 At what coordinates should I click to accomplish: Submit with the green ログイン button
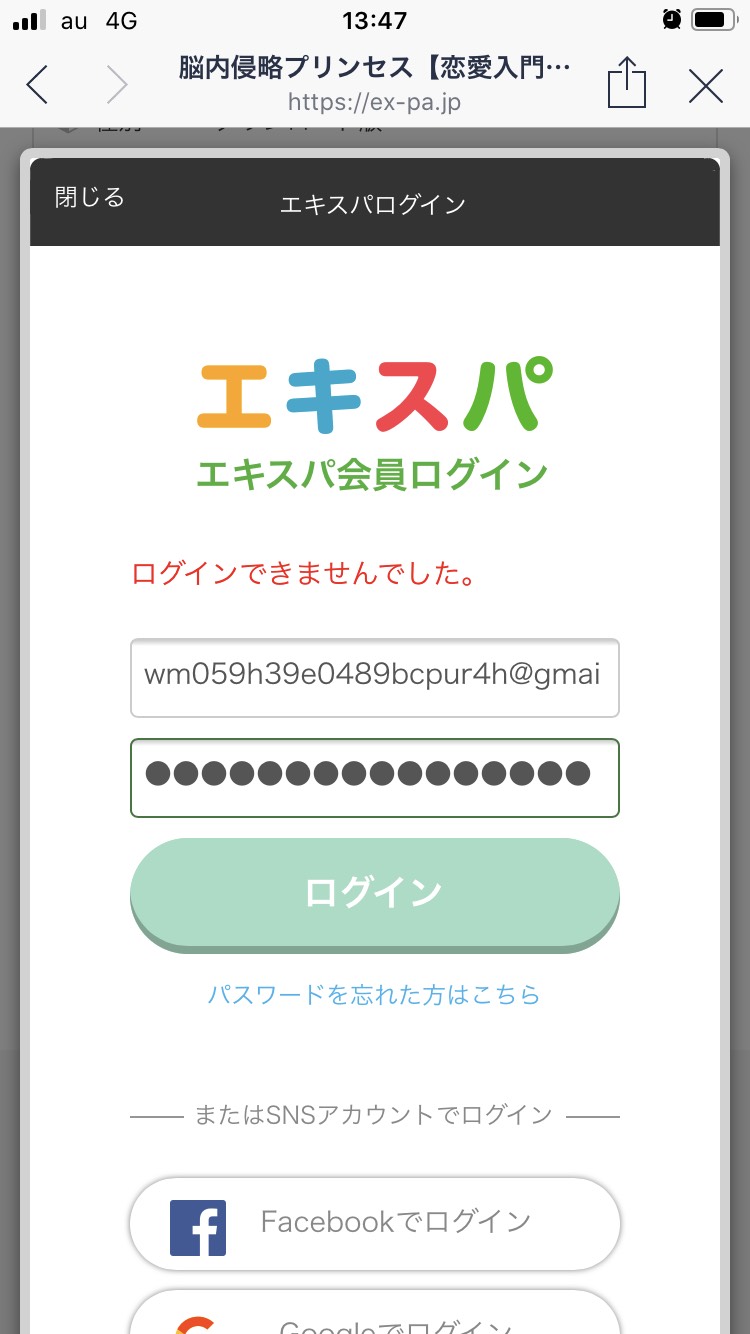pos(375,893)
